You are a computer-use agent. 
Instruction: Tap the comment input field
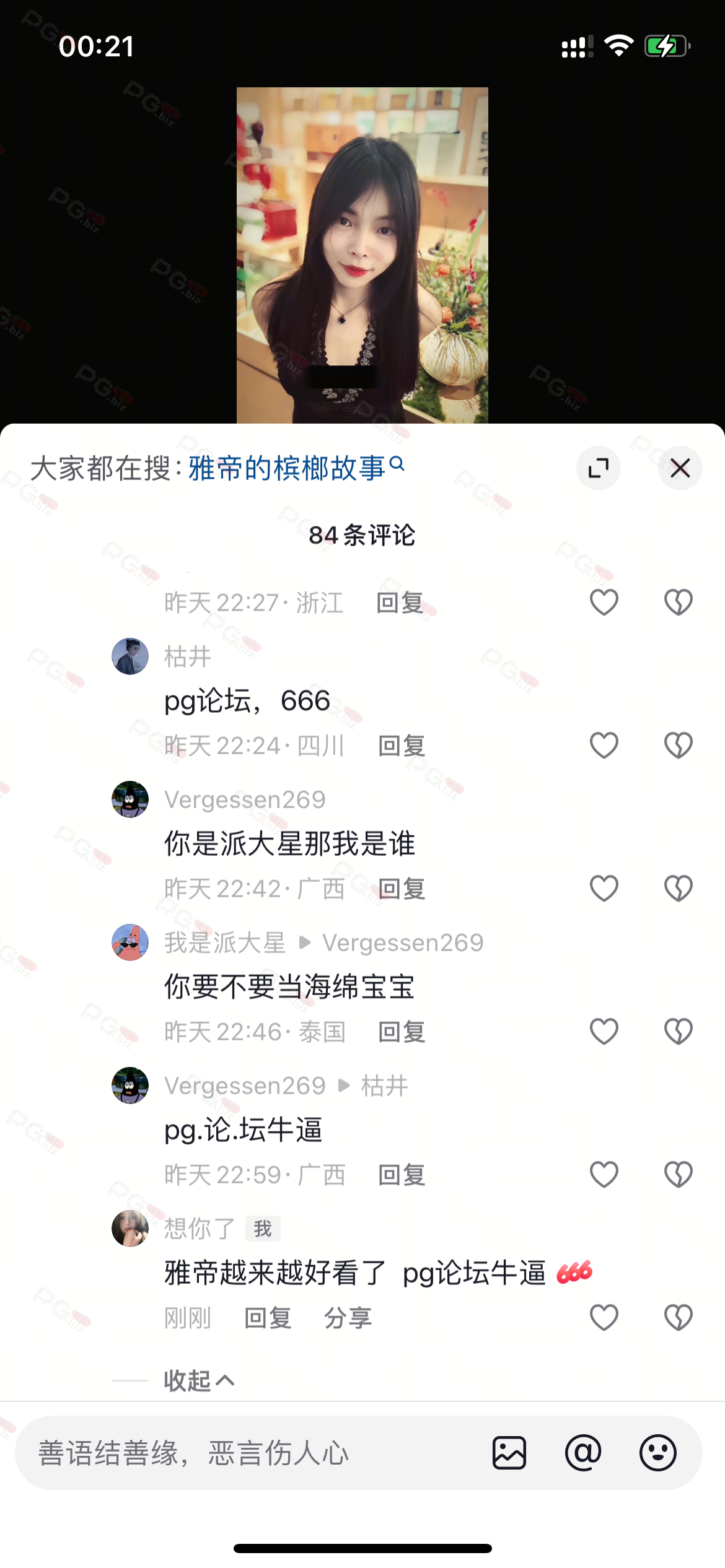[248, 1453]
